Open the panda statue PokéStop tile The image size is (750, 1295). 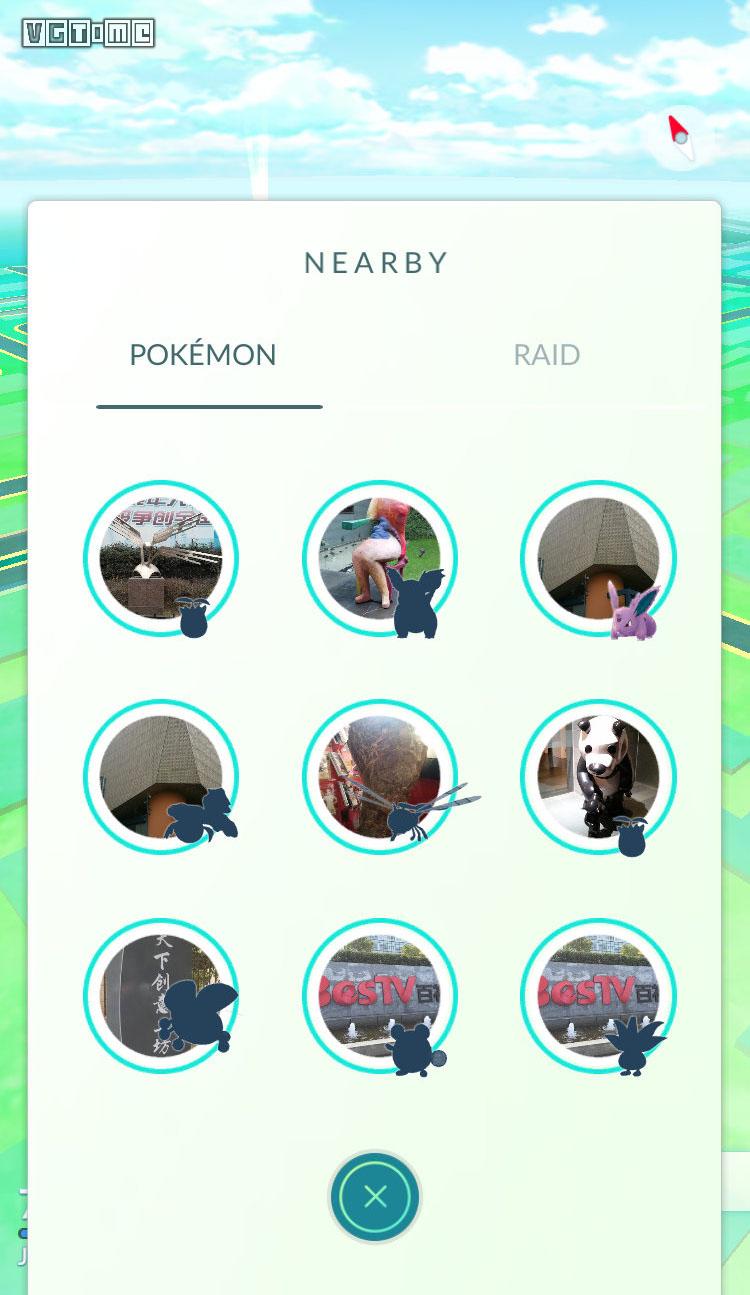click(x=598, y=777)
